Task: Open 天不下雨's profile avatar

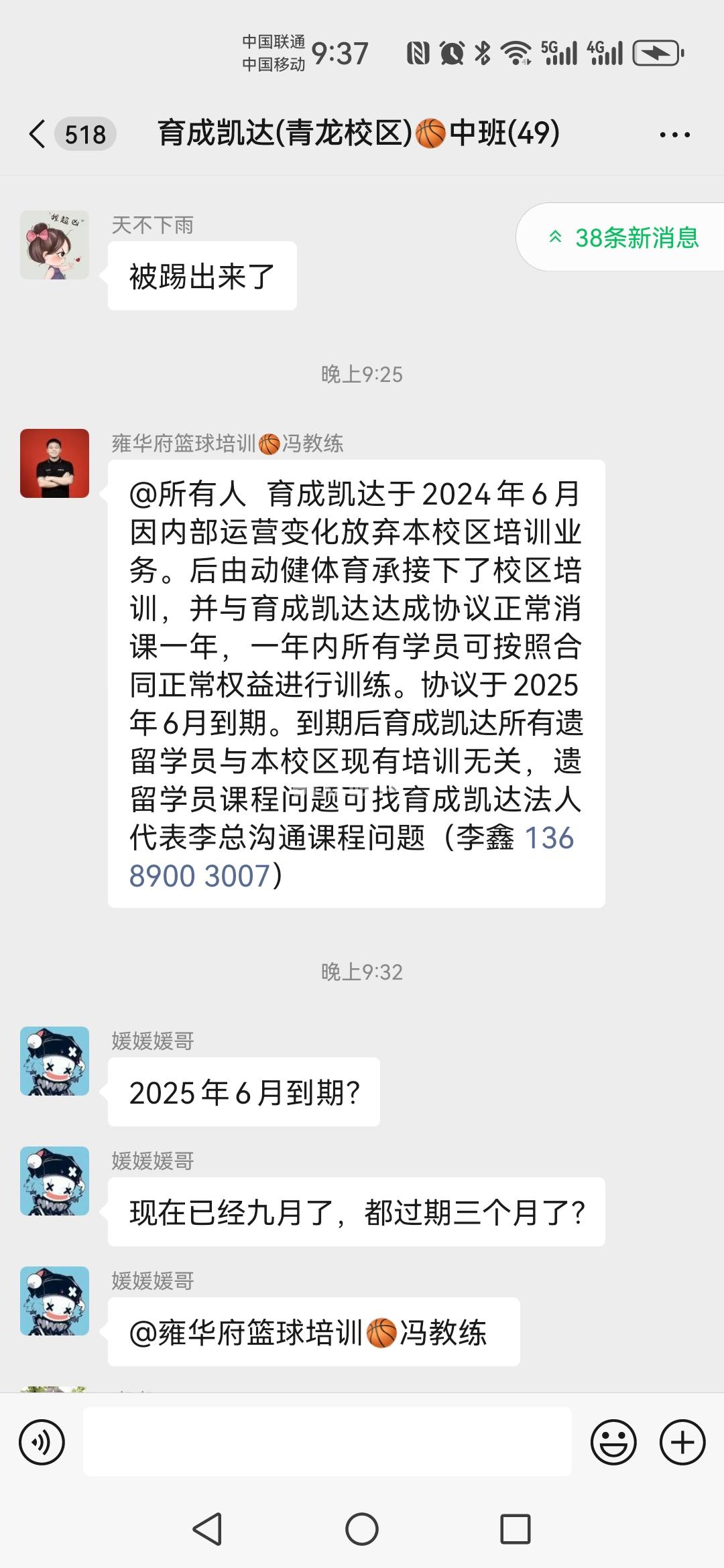Action: [54, 245]
